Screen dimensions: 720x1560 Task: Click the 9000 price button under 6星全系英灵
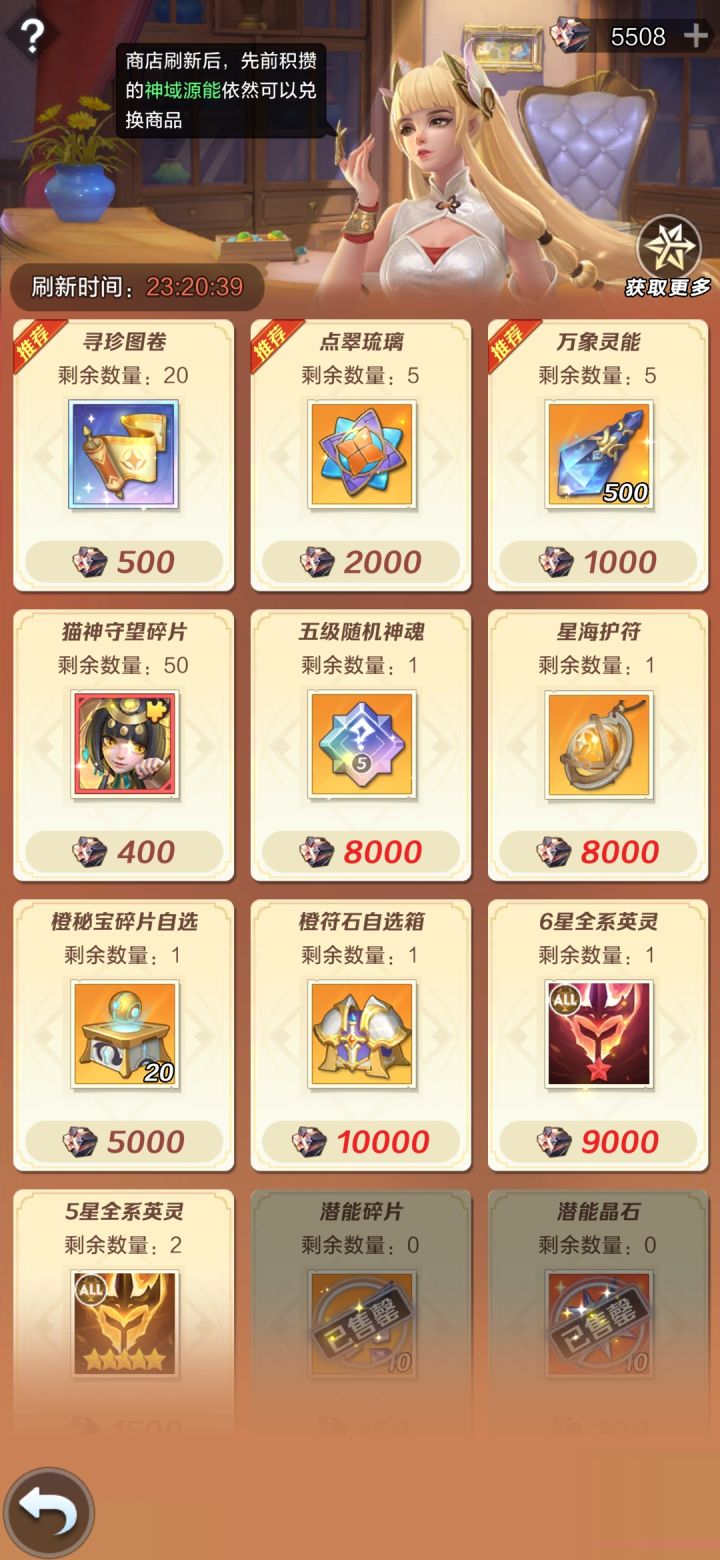(597, 1142)
